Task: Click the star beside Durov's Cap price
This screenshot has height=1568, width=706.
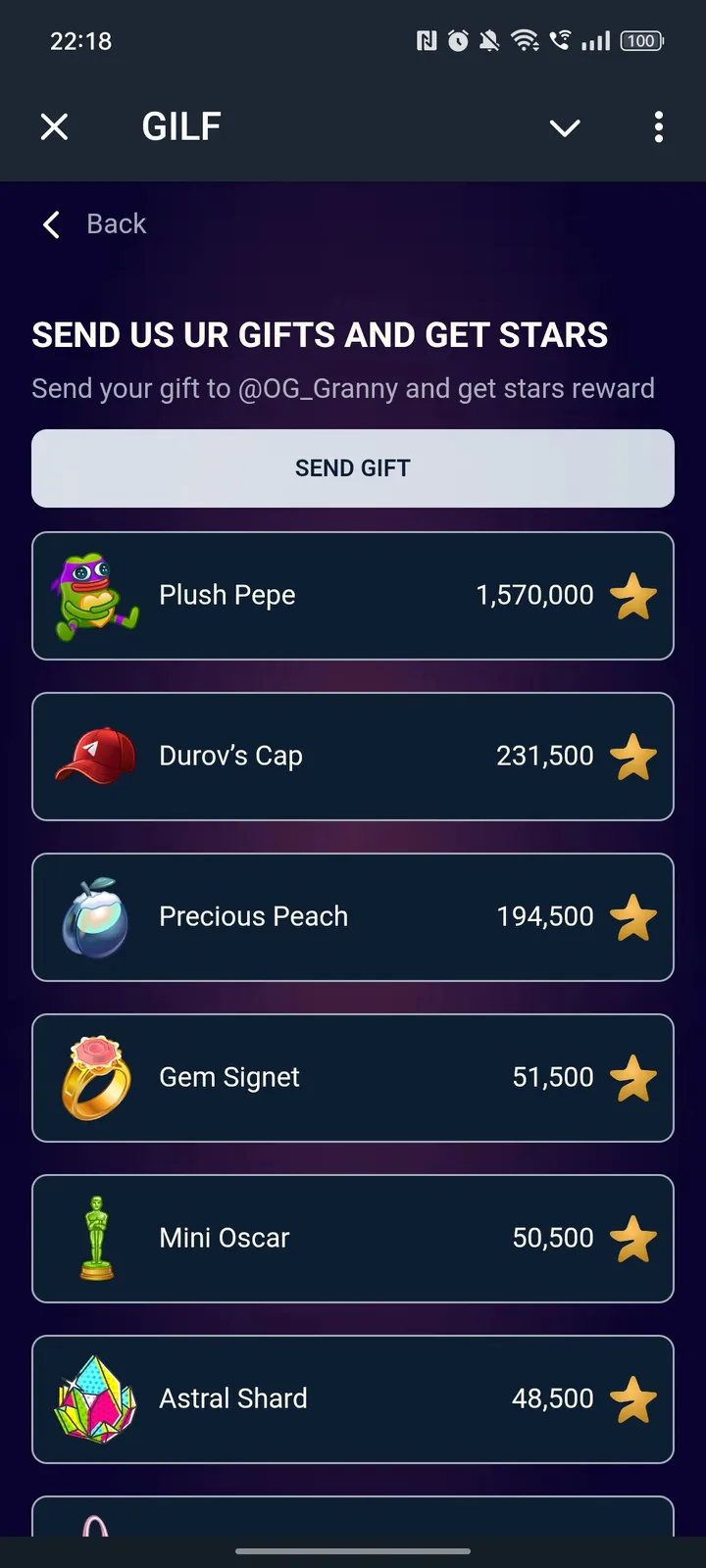Action: click(x=633, y=756)
